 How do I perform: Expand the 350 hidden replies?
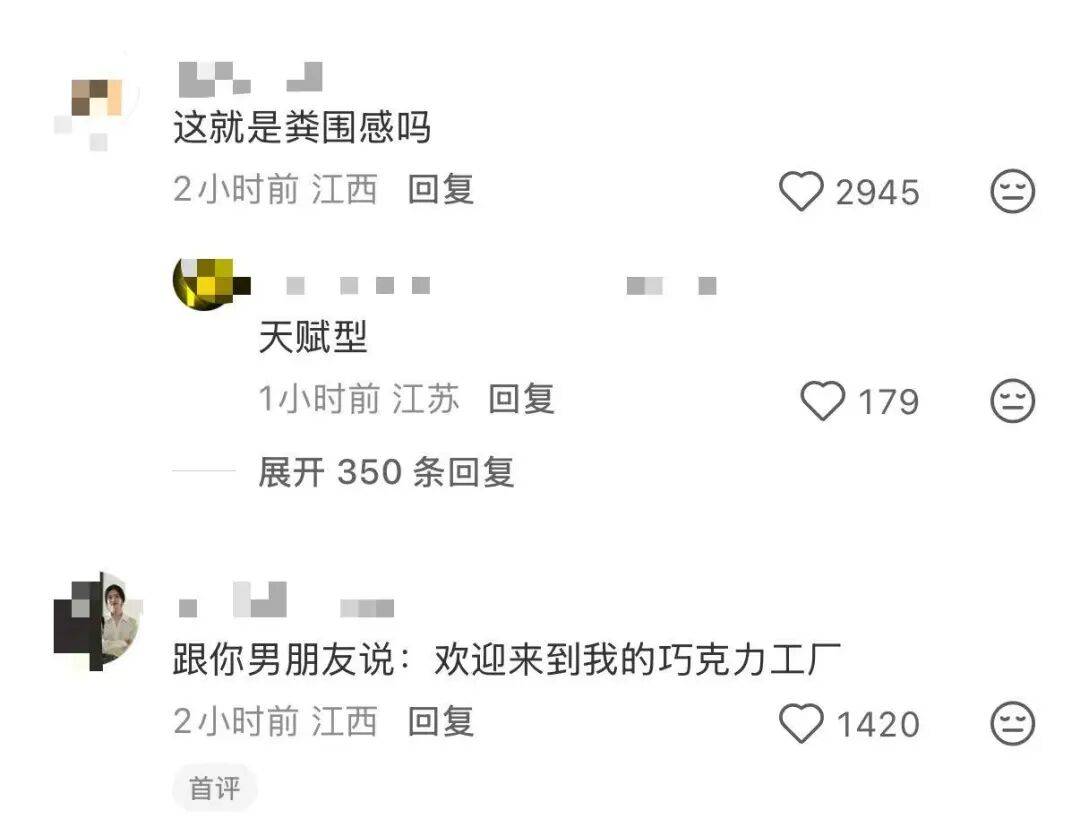tap(386, 472)
